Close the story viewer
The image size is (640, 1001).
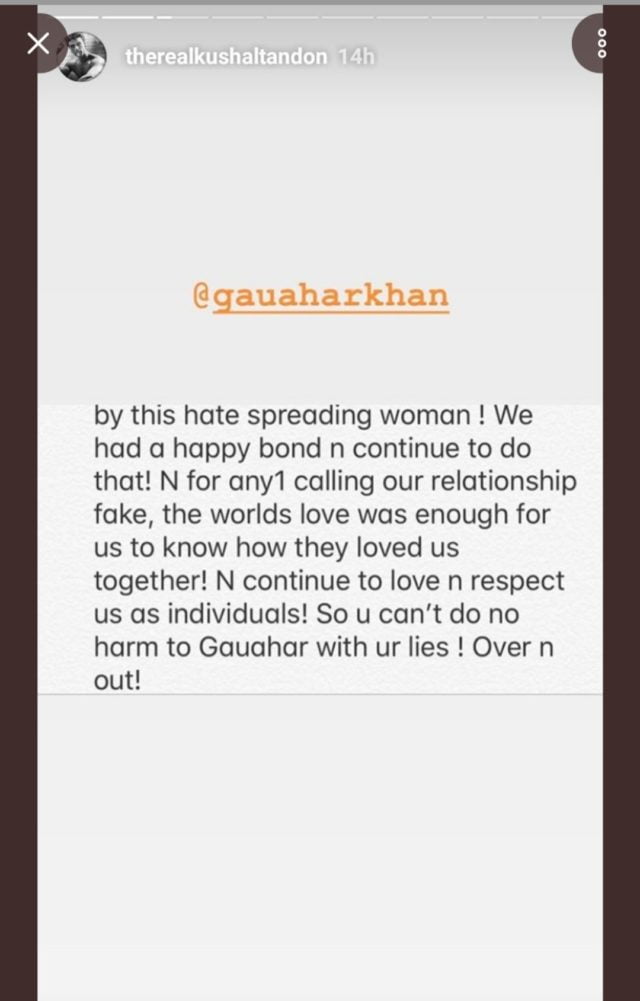[37, 43]
